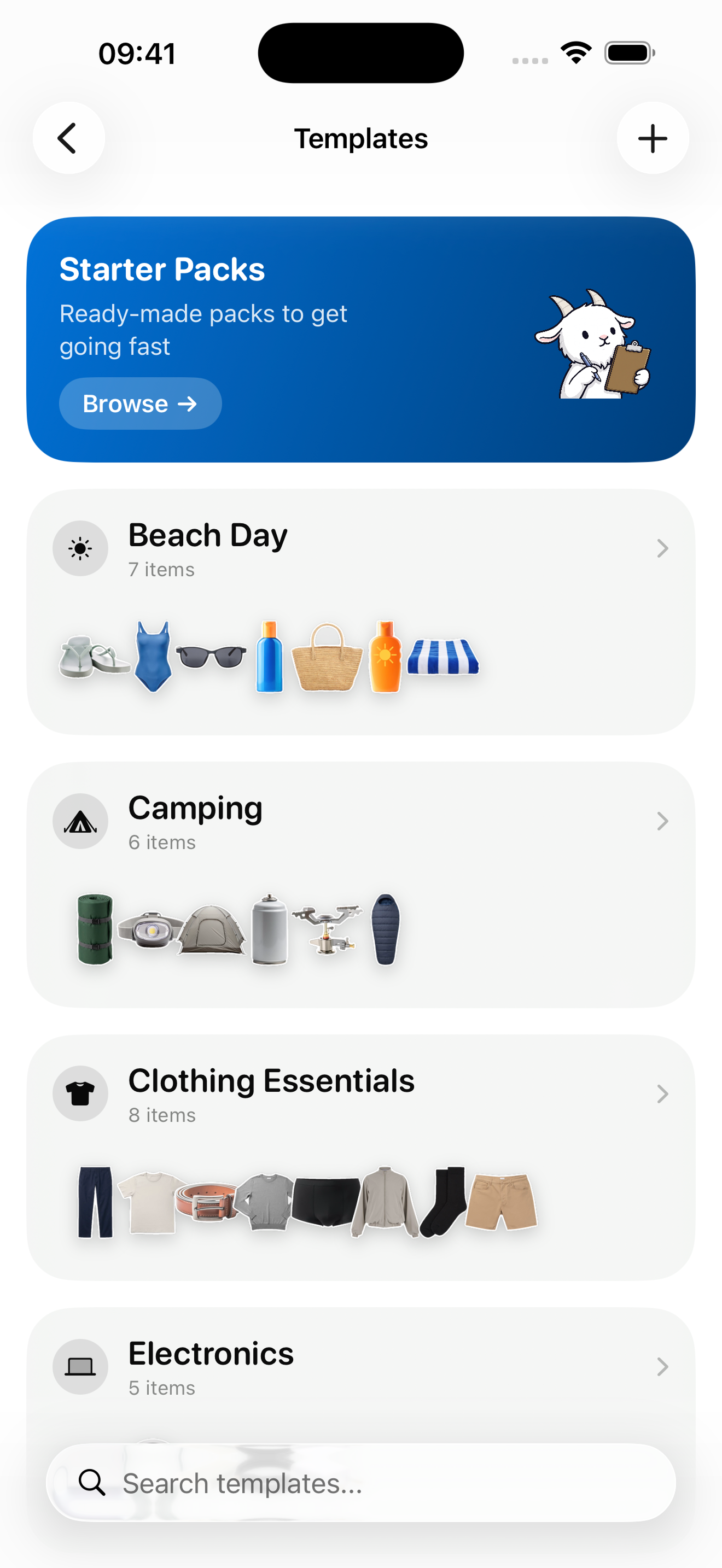722x1568 pixels.
Task: Open the Camping template
Action: [x=361, y=885]
